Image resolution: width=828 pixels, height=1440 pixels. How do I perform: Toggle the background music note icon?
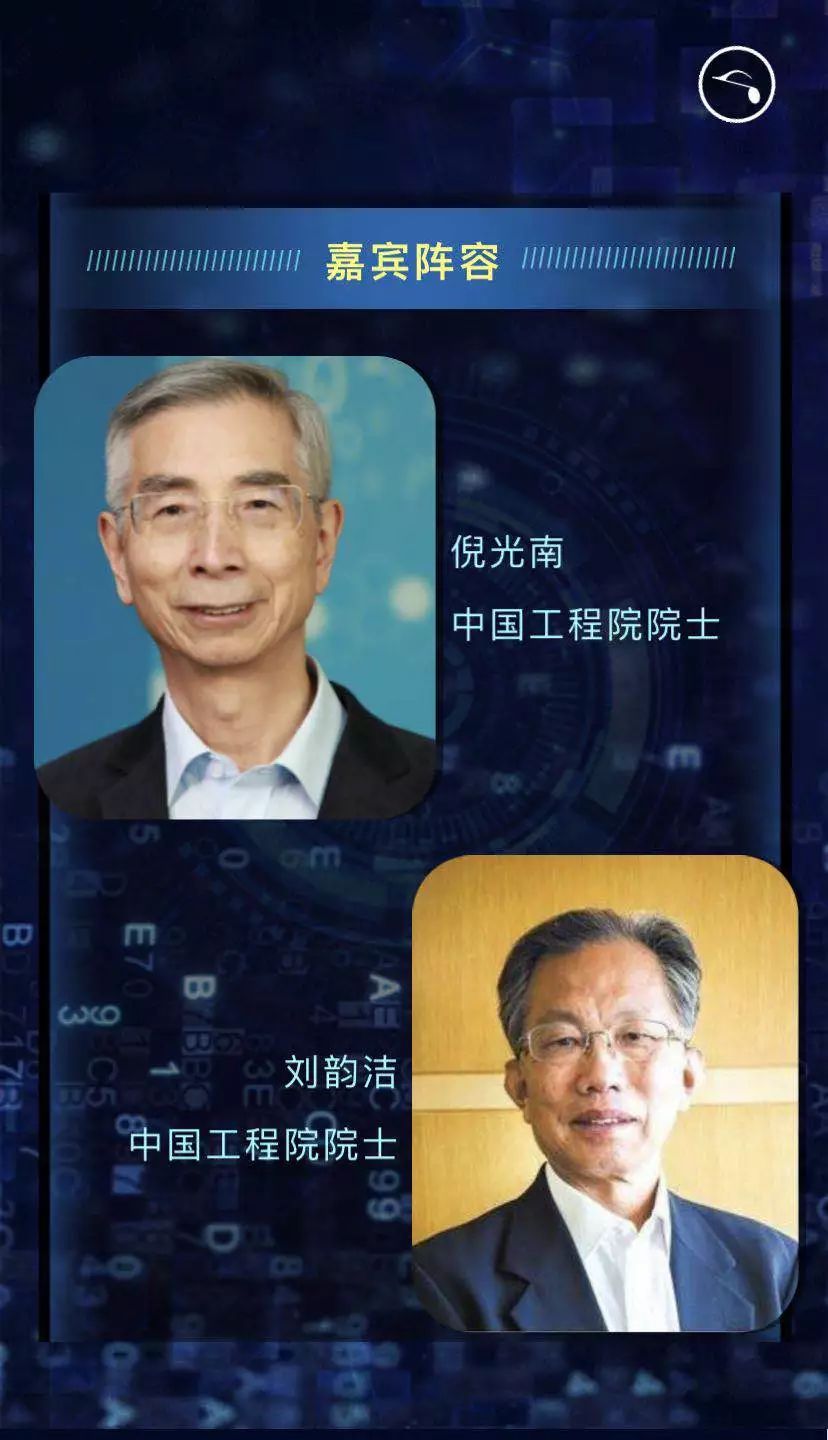pyautogui.click(x=737, y=84)
